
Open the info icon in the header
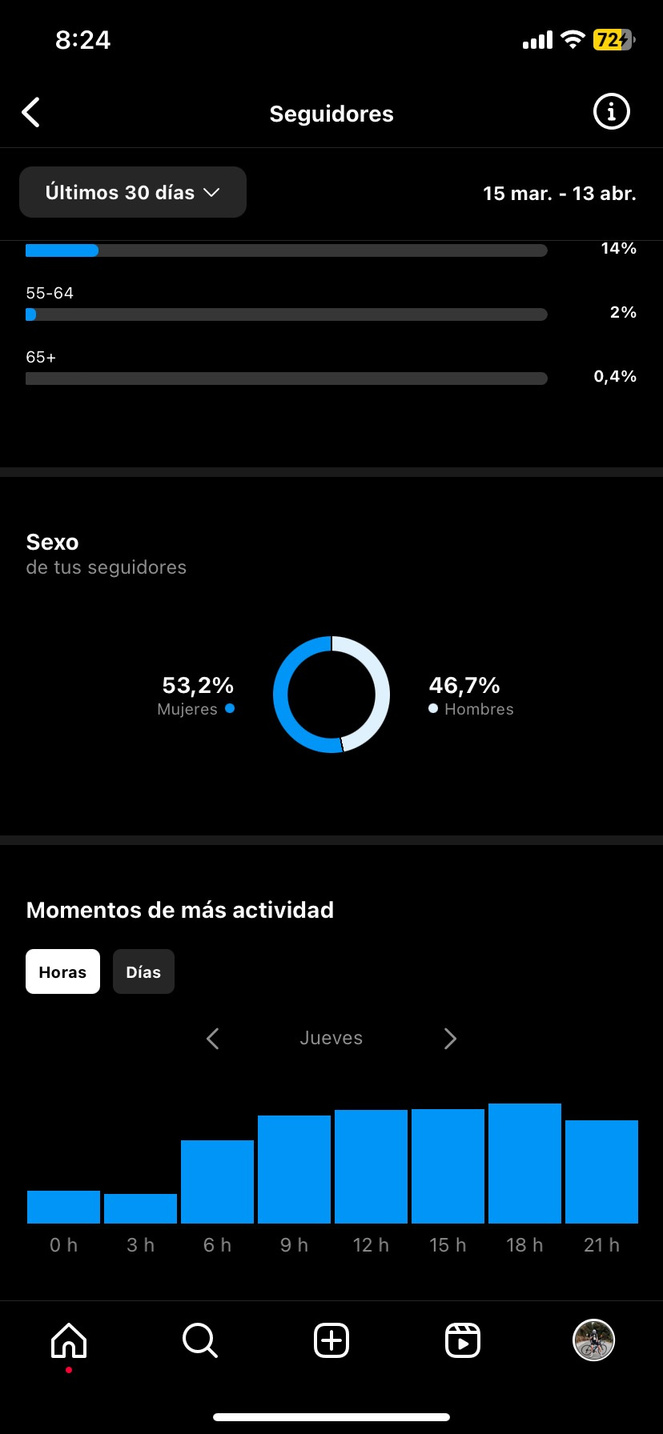611,112
